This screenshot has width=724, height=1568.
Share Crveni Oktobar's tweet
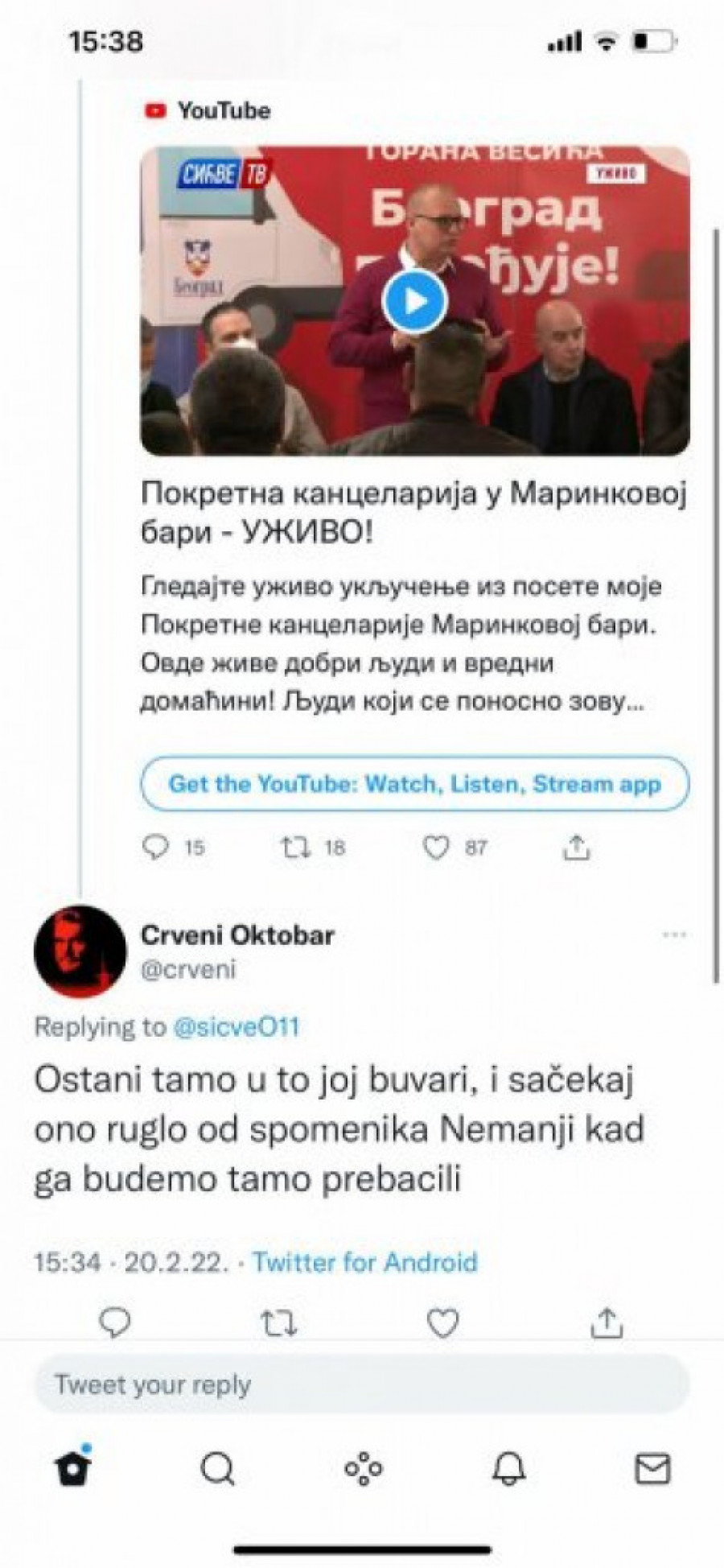pyautogui.click(x=607, y=1322)
